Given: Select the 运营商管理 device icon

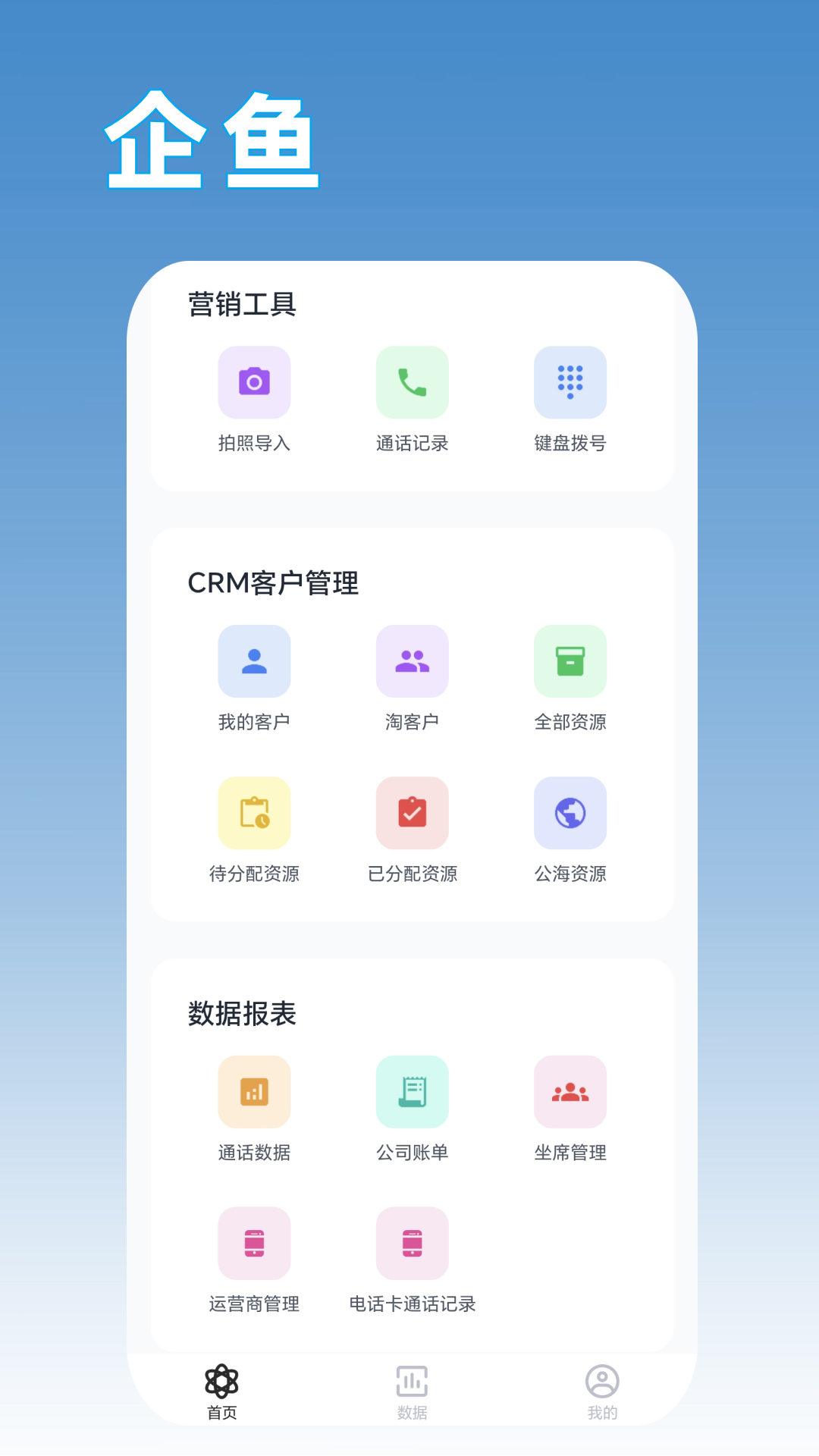Looking at the screenshot, I should pyautogui.click(x=254, y=1244).
